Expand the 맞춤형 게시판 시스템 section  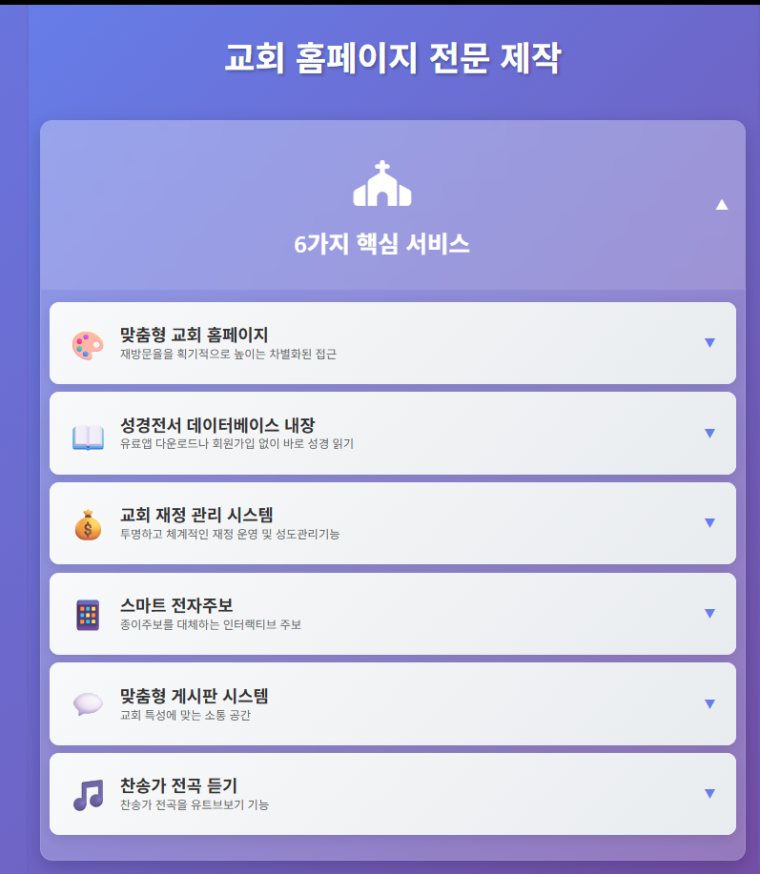tap(709, 704)
